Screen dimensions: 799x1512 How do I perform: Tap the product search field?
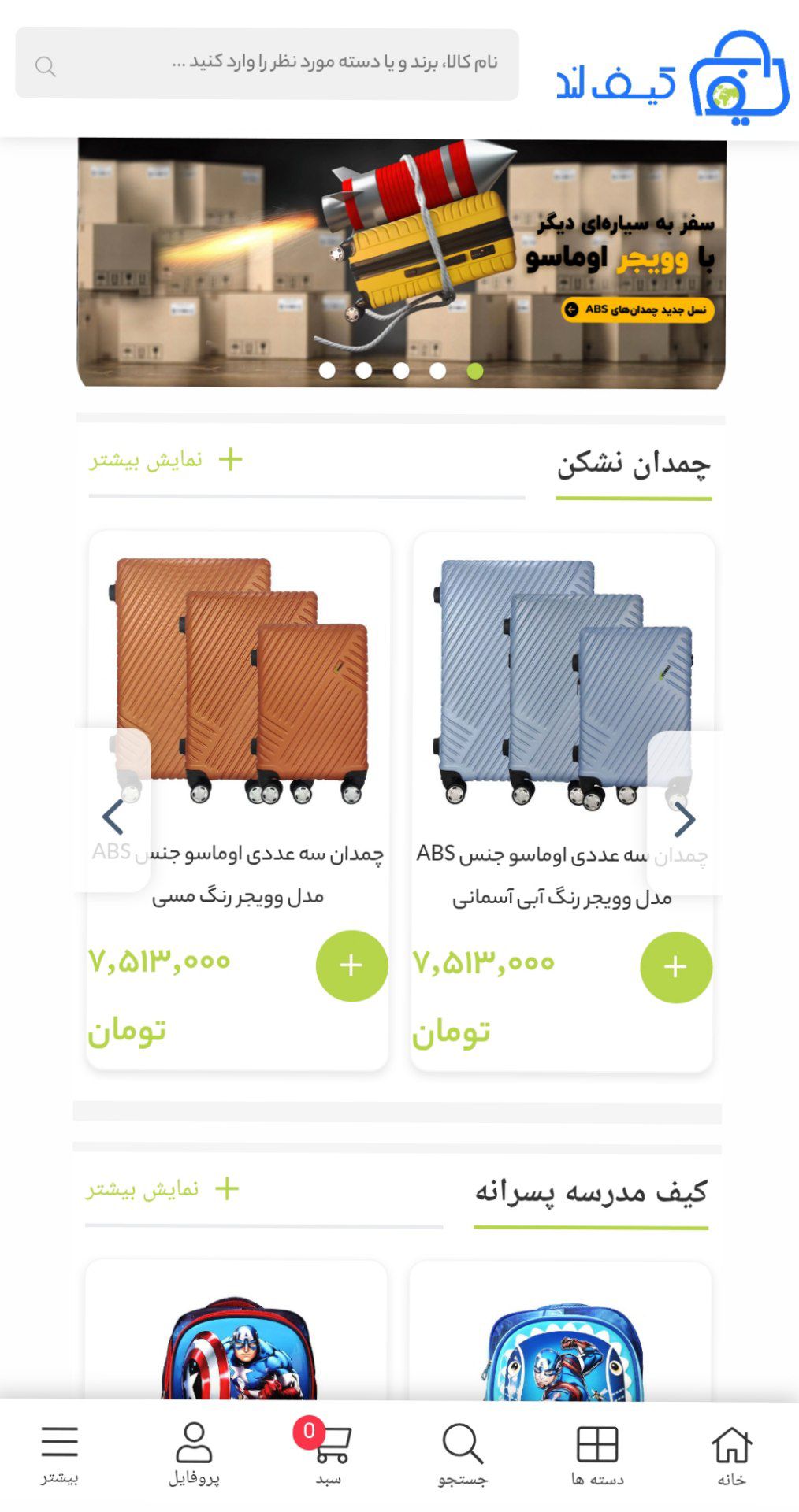pyautogui.click(x=266, y=64)
